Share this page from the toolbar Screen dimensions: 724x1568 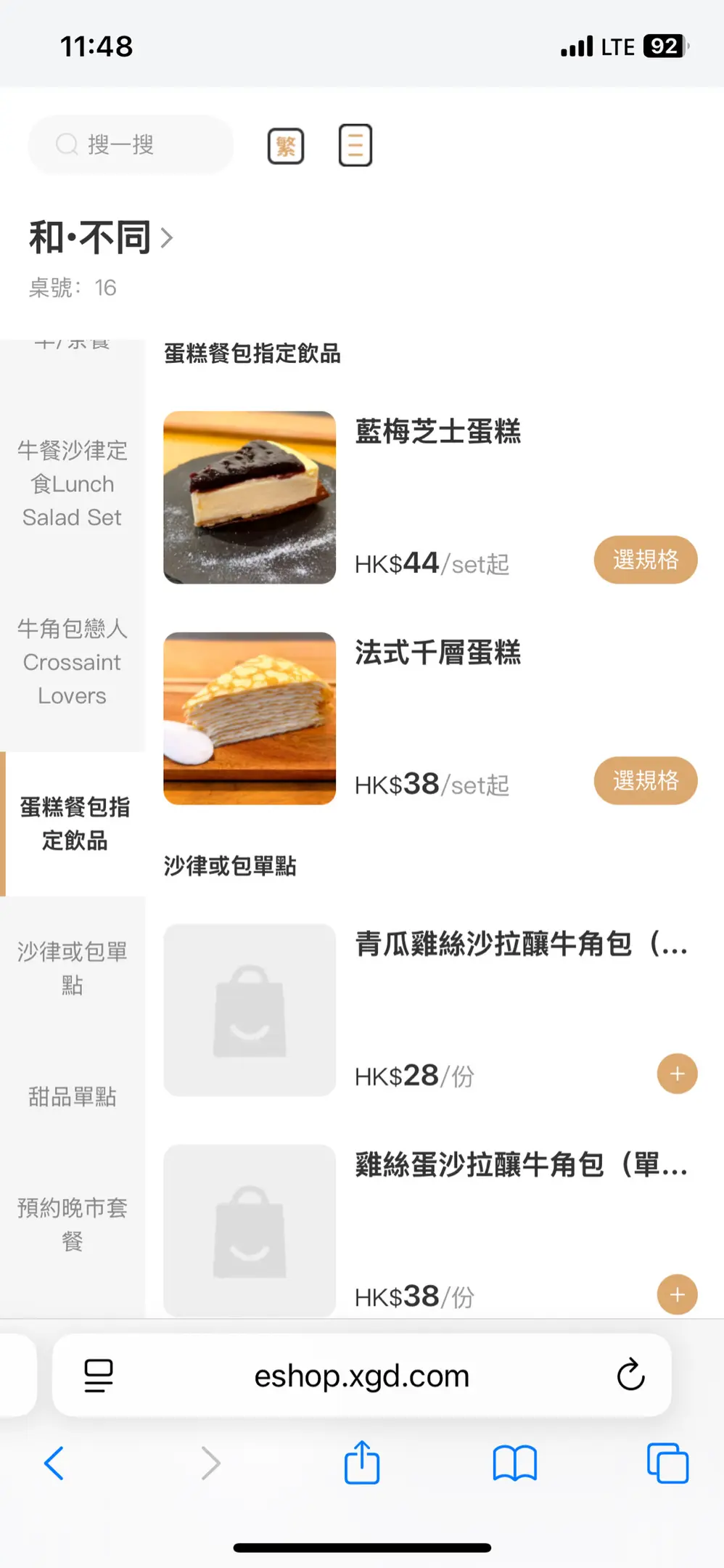(x=362, y=1463)
